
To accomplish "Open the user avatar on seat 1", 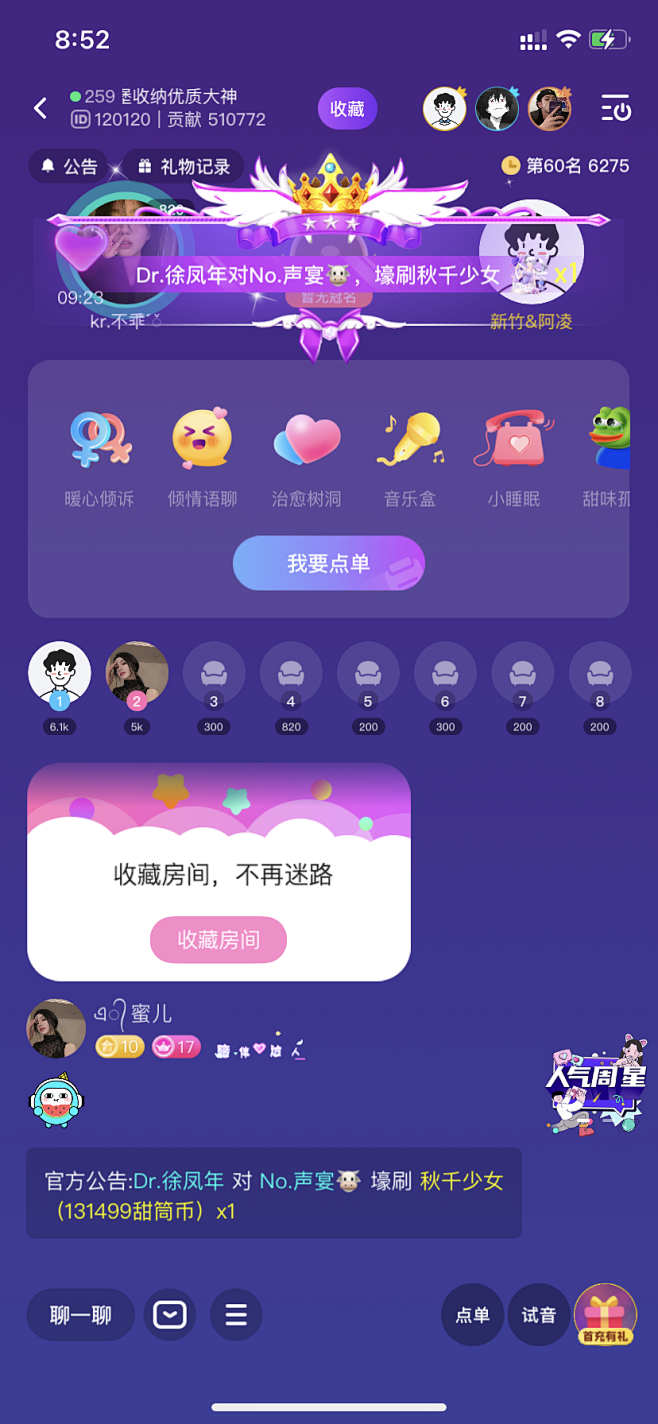I will [59, 673].
